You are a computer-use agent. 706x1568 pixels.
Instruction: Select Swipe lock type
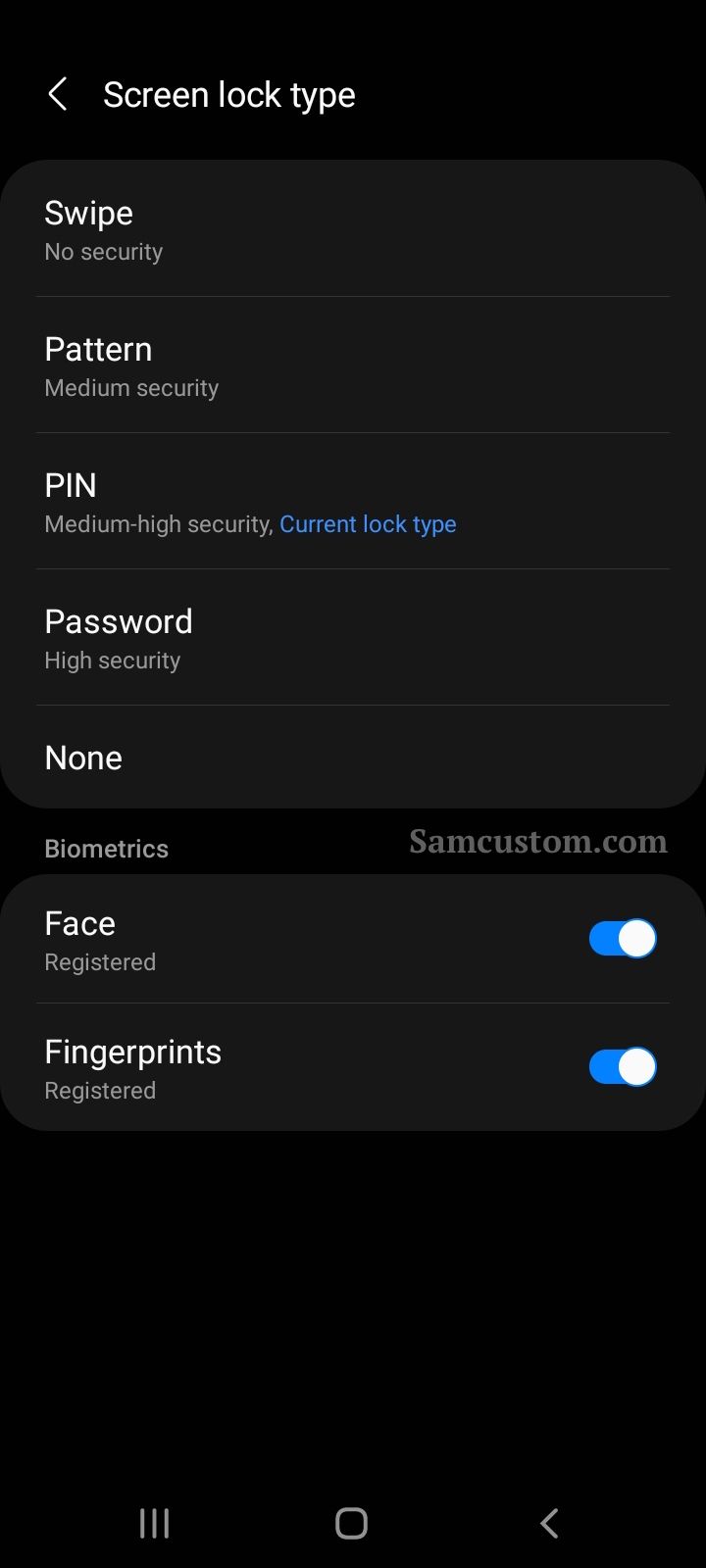[353, 229]
